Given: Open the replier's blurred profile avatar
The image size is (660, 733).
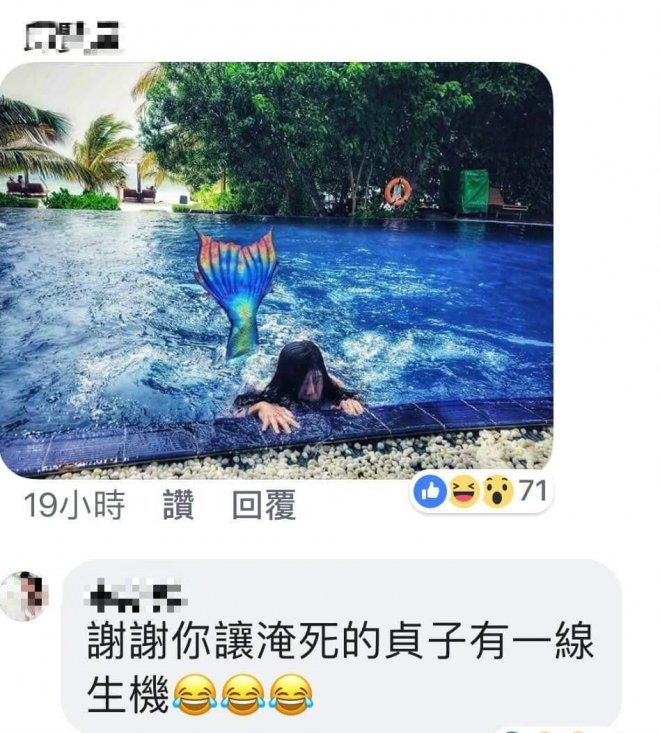Looking at the screenshot, I should coord(25,597).
